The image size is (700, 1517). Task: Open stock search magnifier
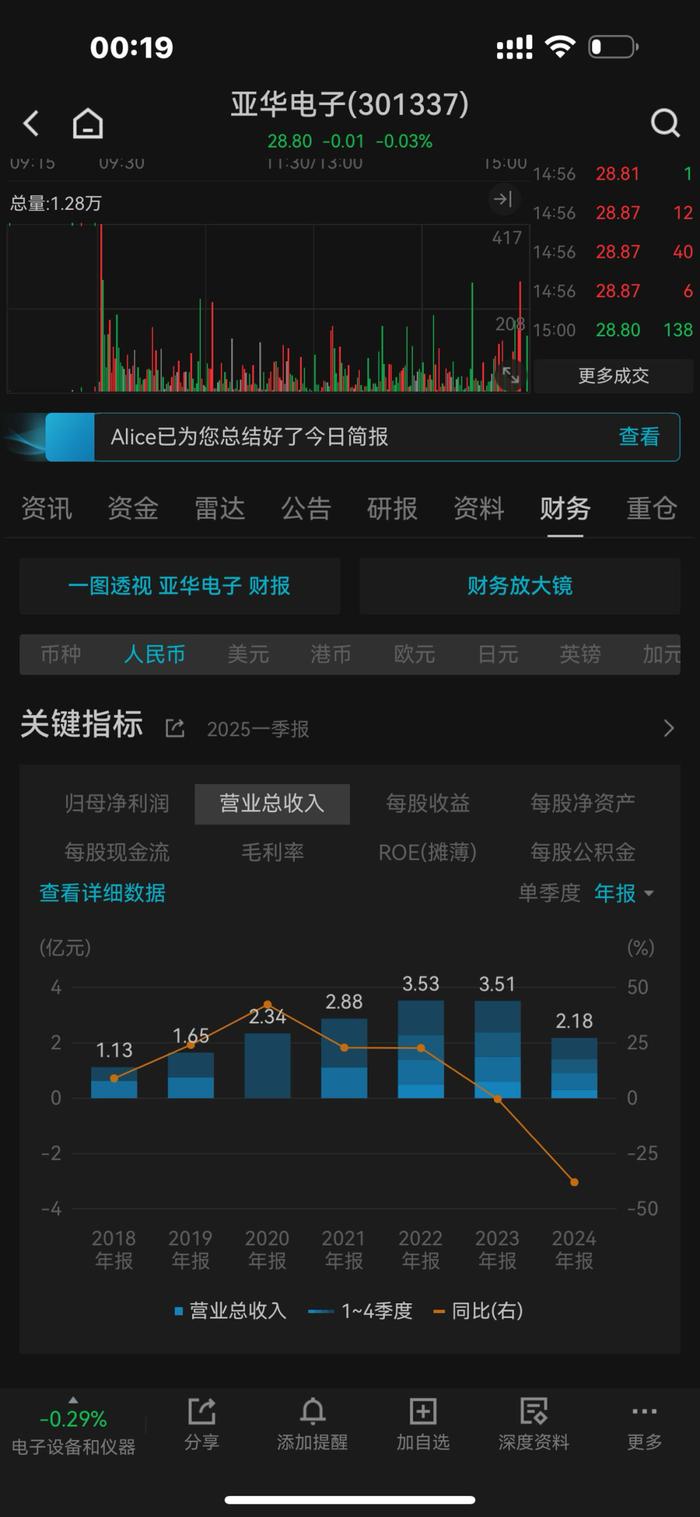coord(665,123)
